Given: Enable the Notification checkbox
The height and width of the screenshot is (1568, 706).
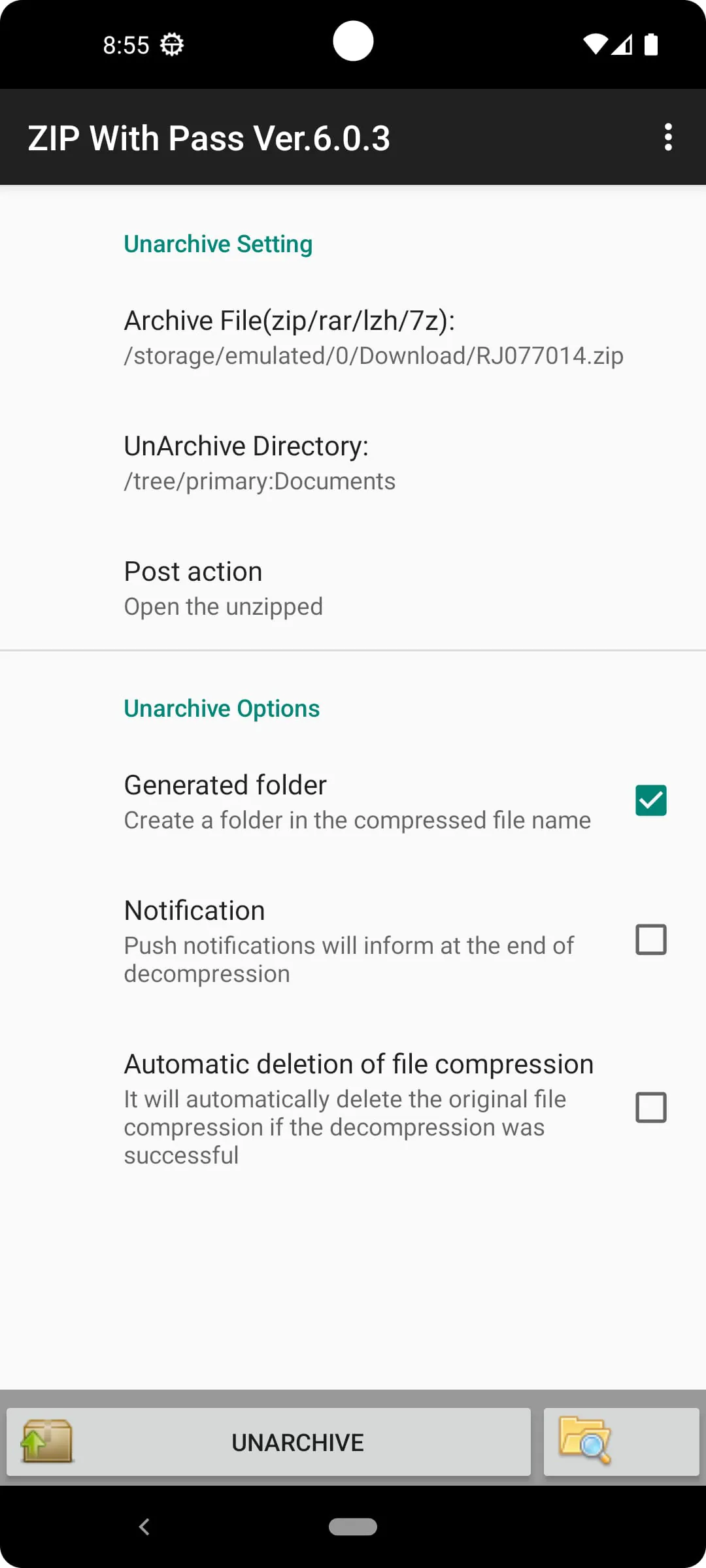Looking at the screenshot, I should 650,940.
